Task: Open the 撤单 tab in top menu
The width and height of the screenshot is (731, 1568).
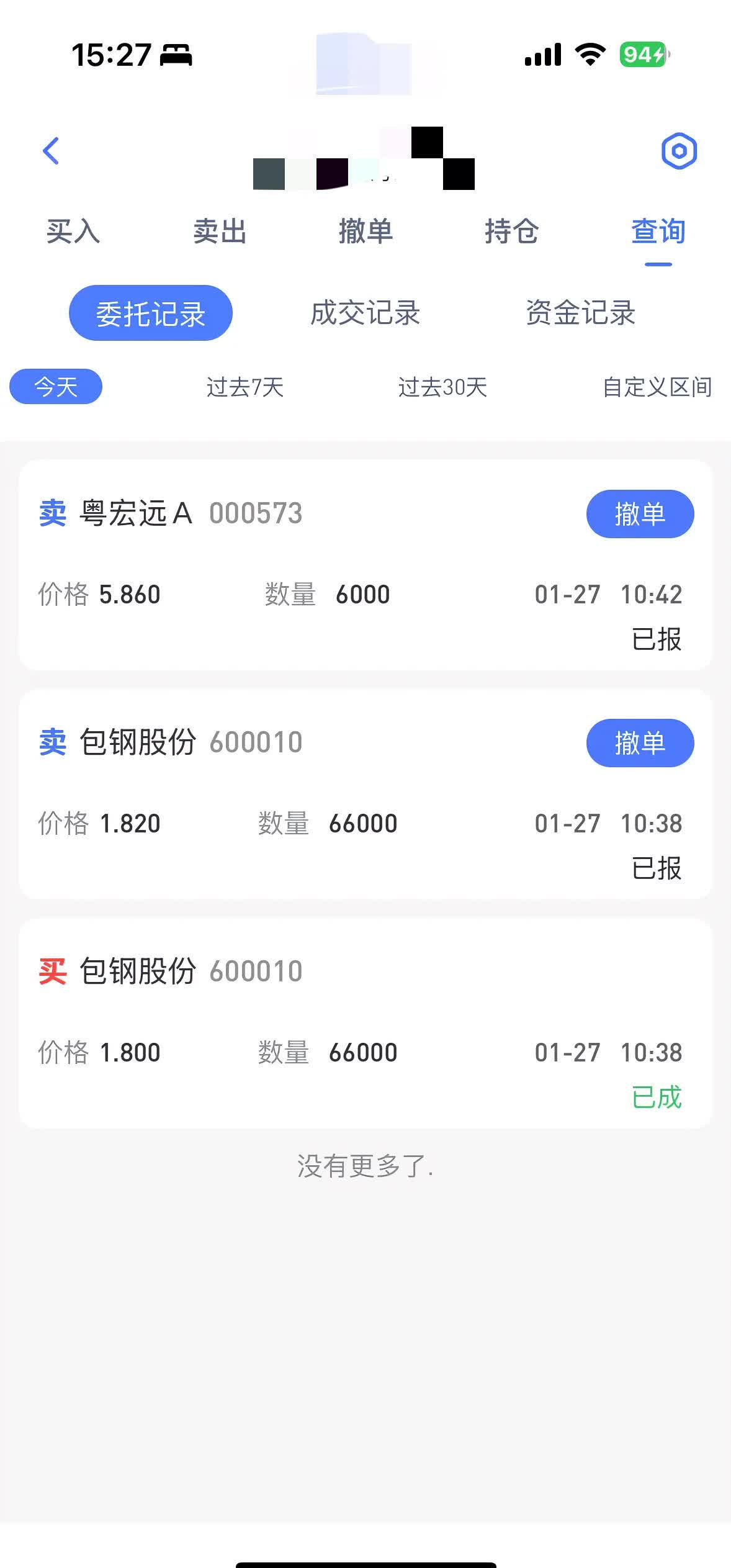Action: click(x=366, y=232)
